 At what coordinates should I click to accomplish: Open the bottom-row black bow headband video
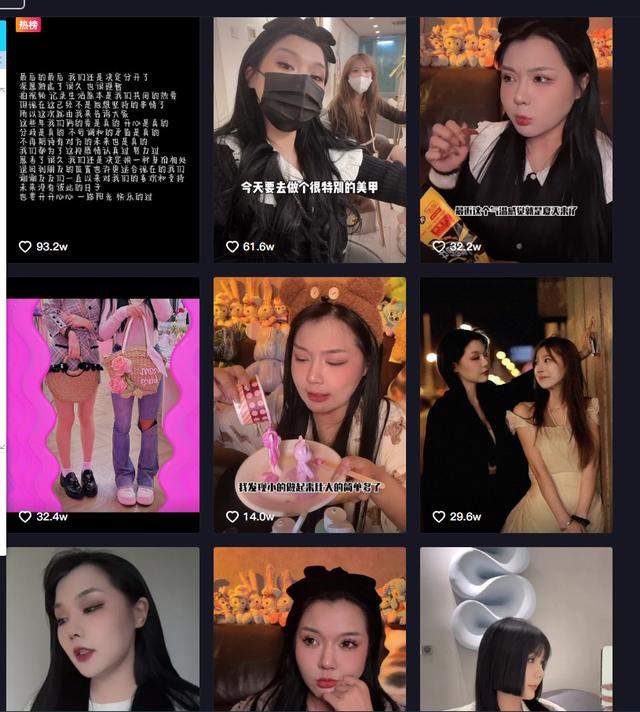[x=310, y=630]
